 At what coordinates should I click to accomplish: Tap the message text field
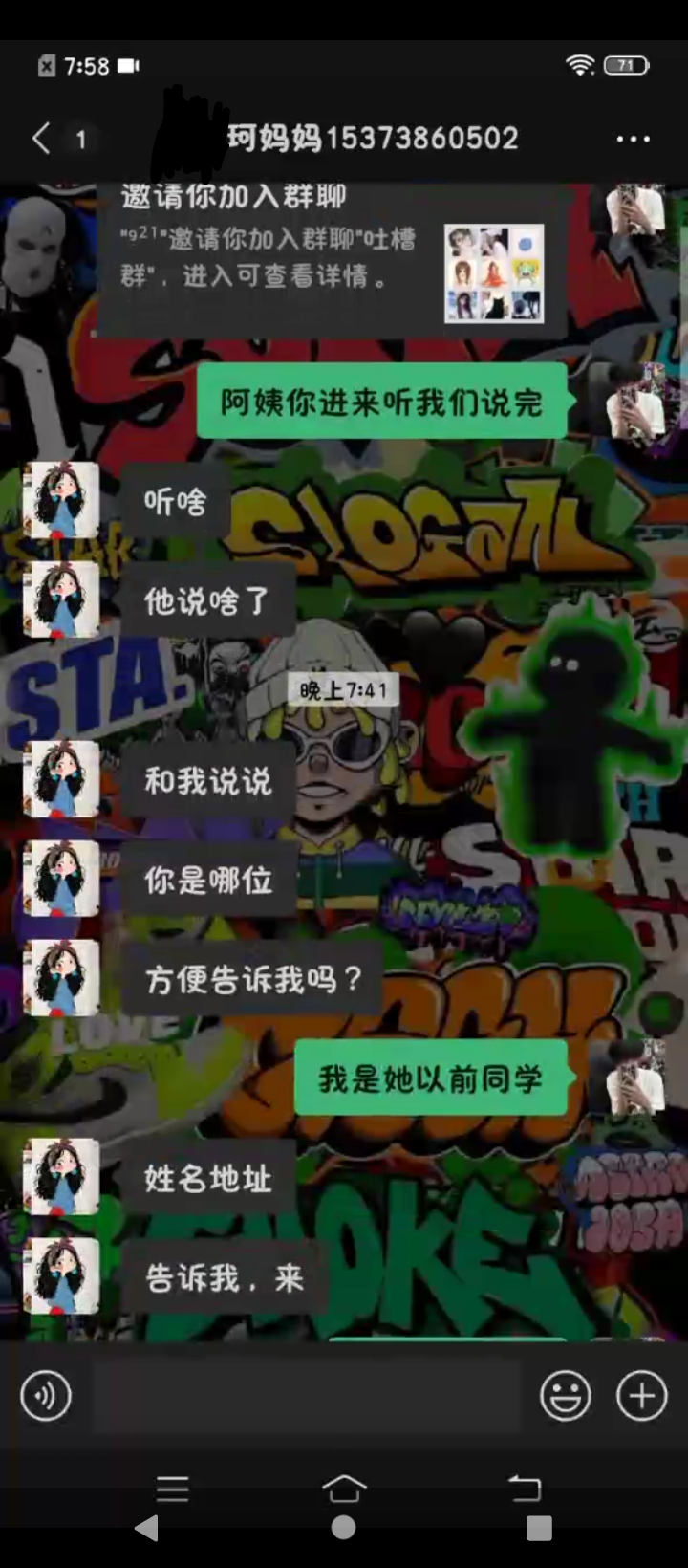(x=306, y=1396)
